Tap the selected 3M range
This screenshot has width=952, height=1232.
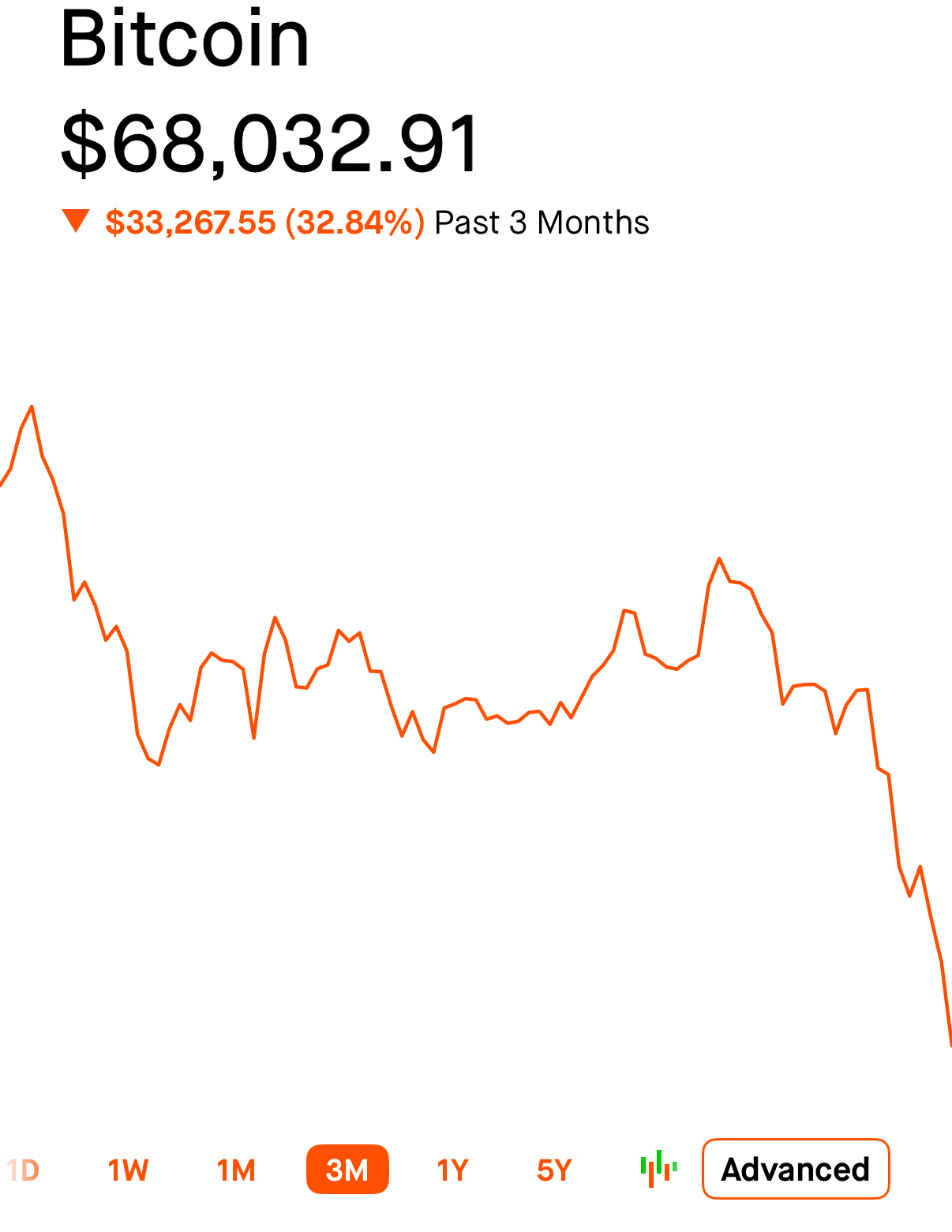coord(347,1170)
